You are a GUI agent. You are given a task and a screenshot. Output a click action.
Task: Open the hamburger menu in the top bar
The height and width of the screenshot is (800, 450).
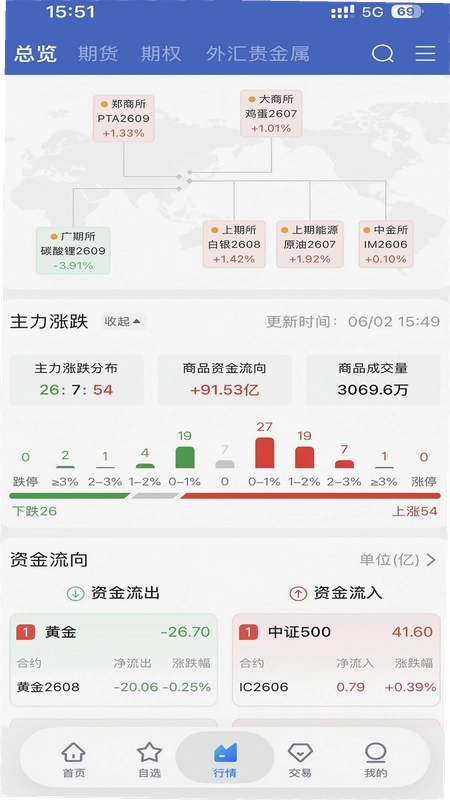pyautogui.click(x=425, y=54)
